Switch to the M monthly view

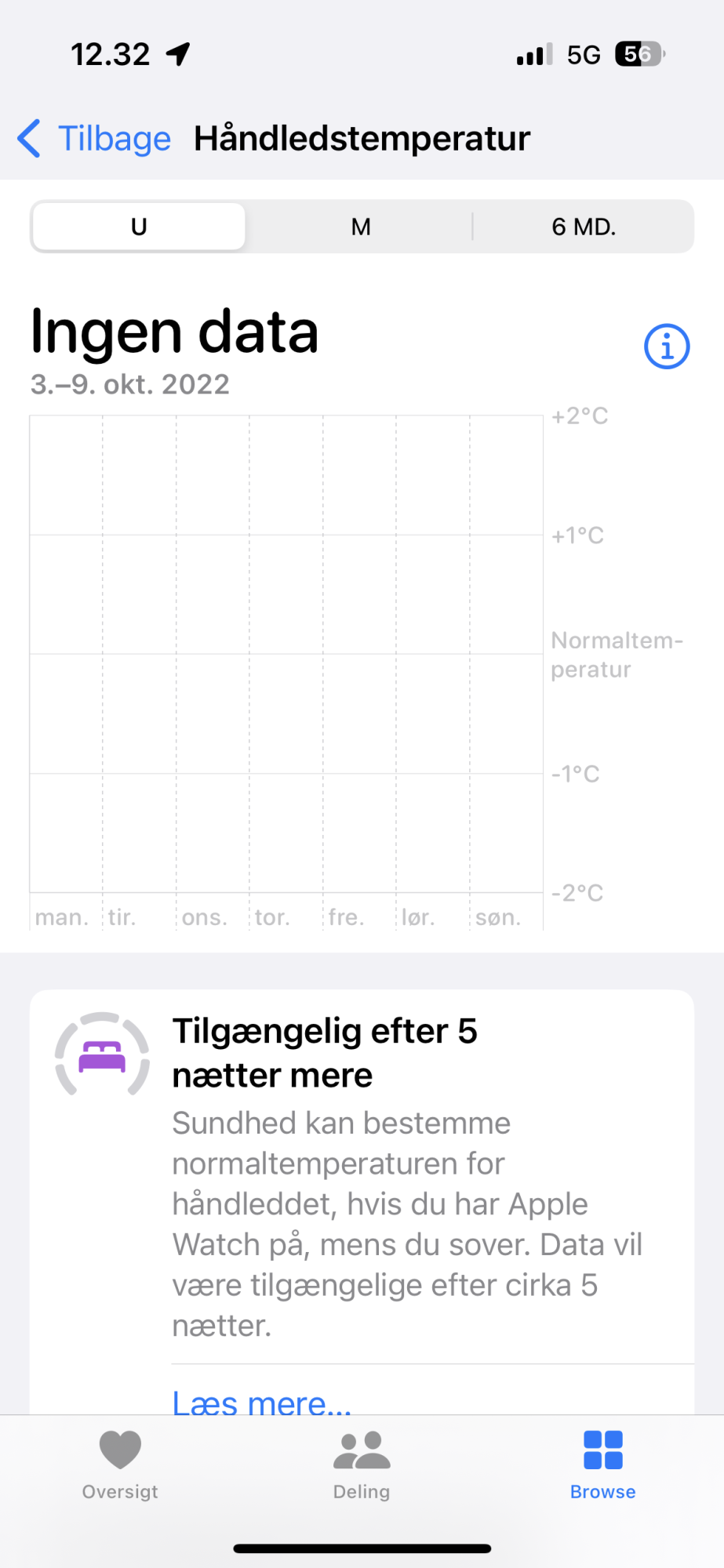pos(361,227)
